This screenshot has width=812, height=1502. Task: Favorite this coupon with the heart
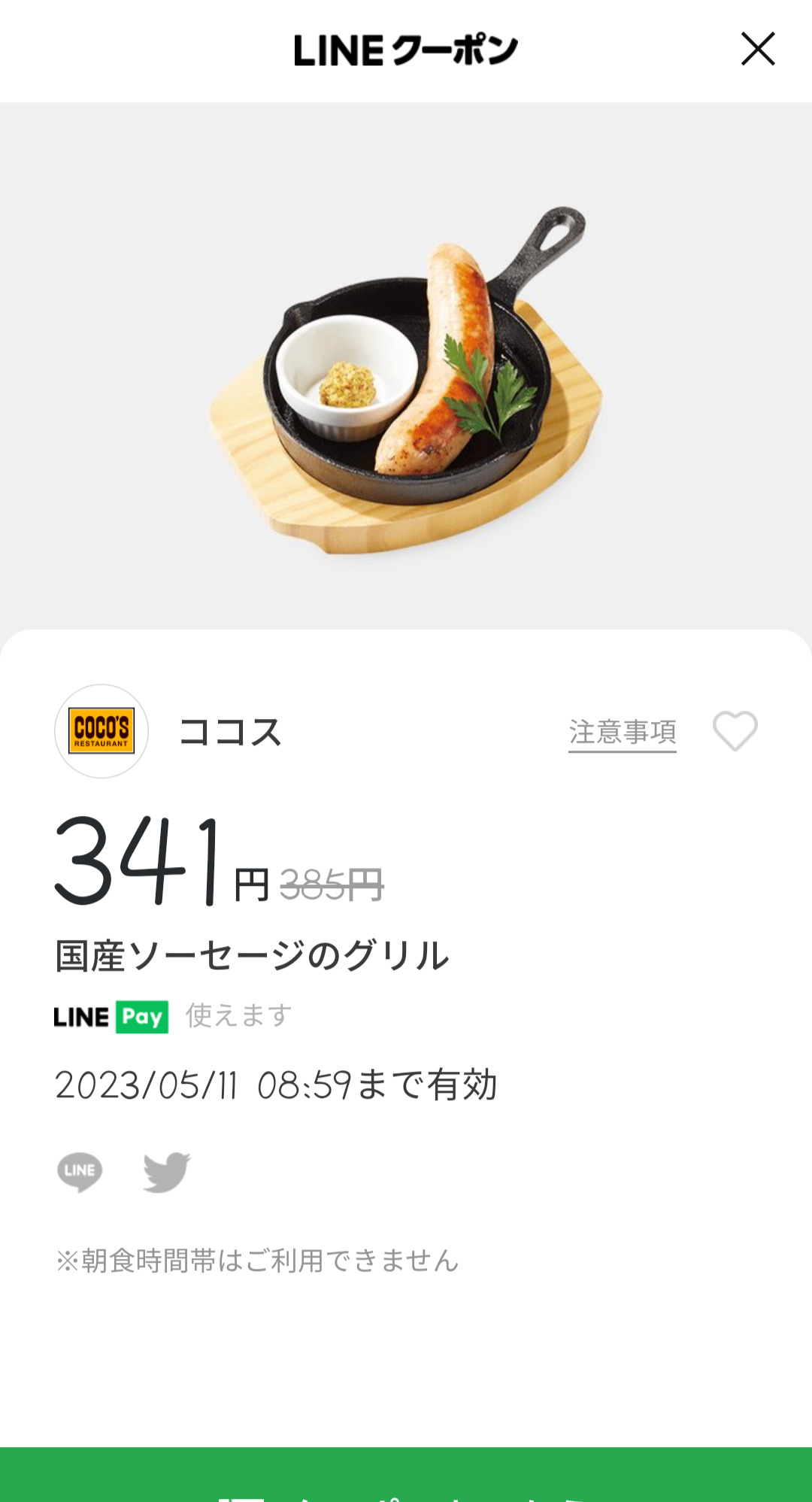[x=735, y=731]
